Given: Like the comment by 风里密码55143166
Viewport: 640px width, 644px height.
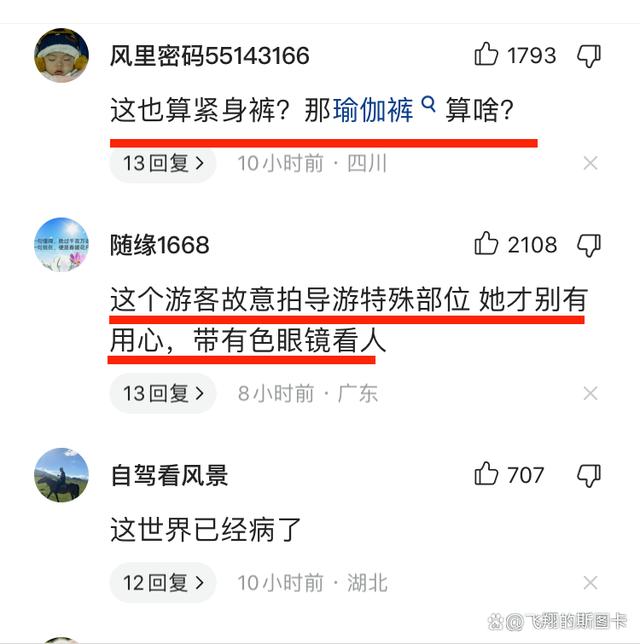Looking at the screenshot, I should pos(487,55).
